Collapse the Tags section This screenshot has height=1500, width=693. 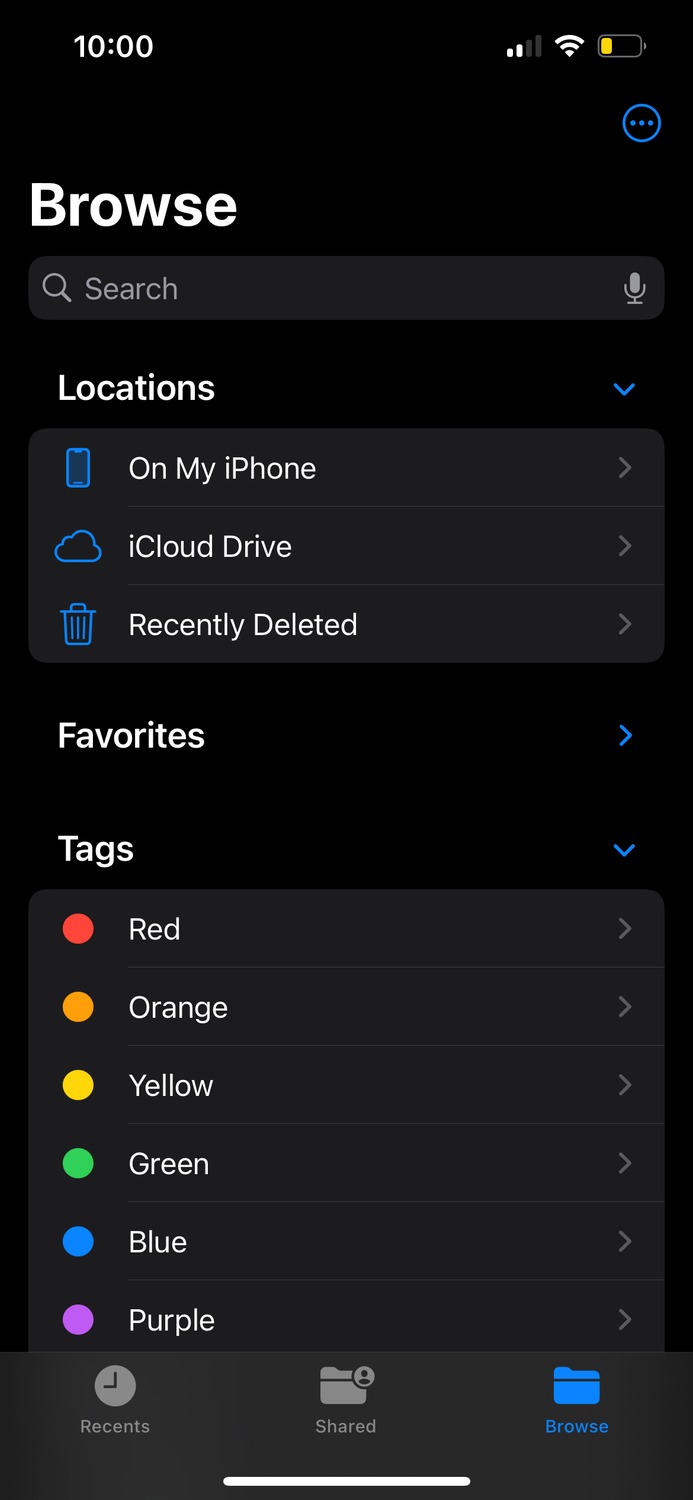click(x=624, y=850)
